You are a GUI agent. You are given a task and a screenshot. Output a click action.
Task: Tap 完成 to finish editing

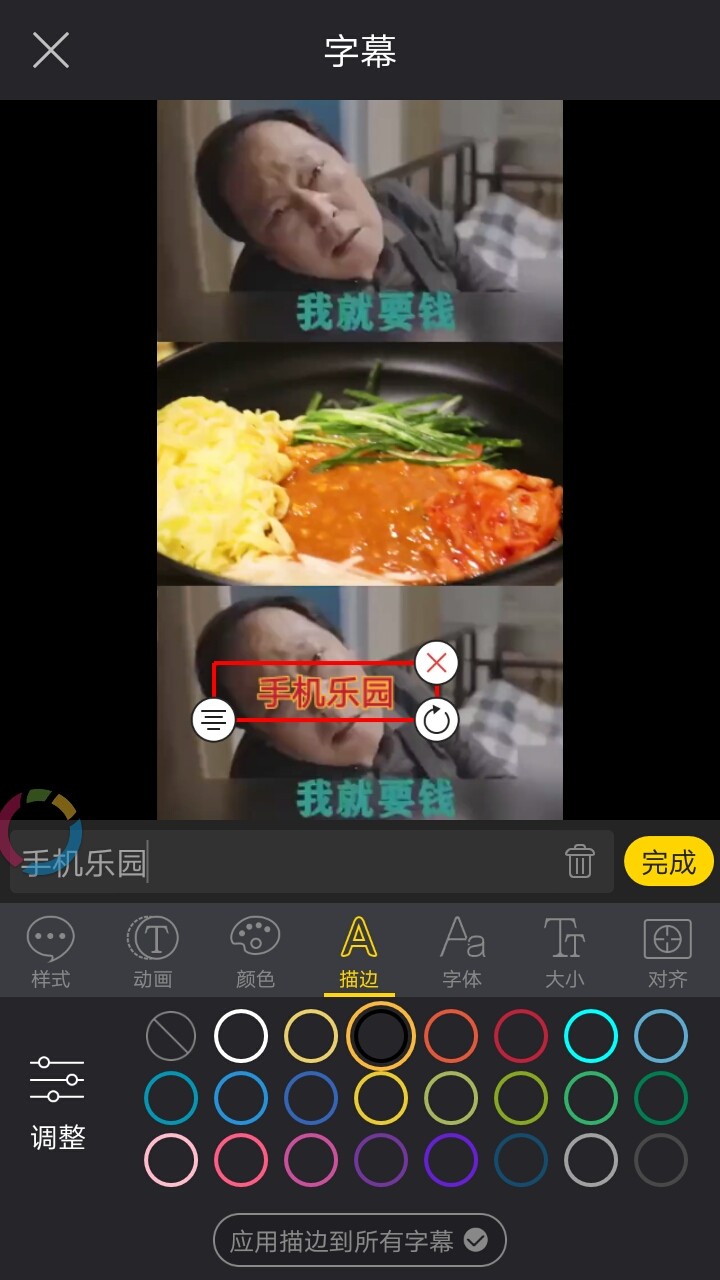(668, 861)
